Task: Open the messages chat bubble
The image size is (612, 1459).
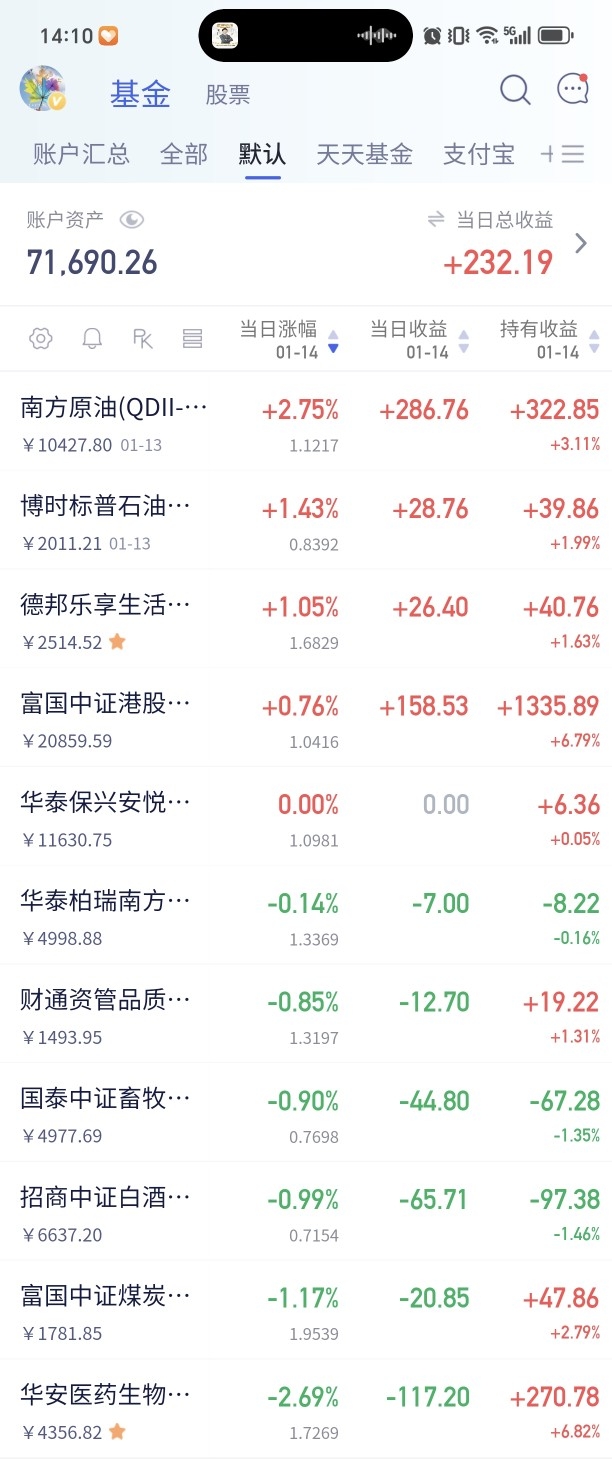Action: tap(572, 89)
